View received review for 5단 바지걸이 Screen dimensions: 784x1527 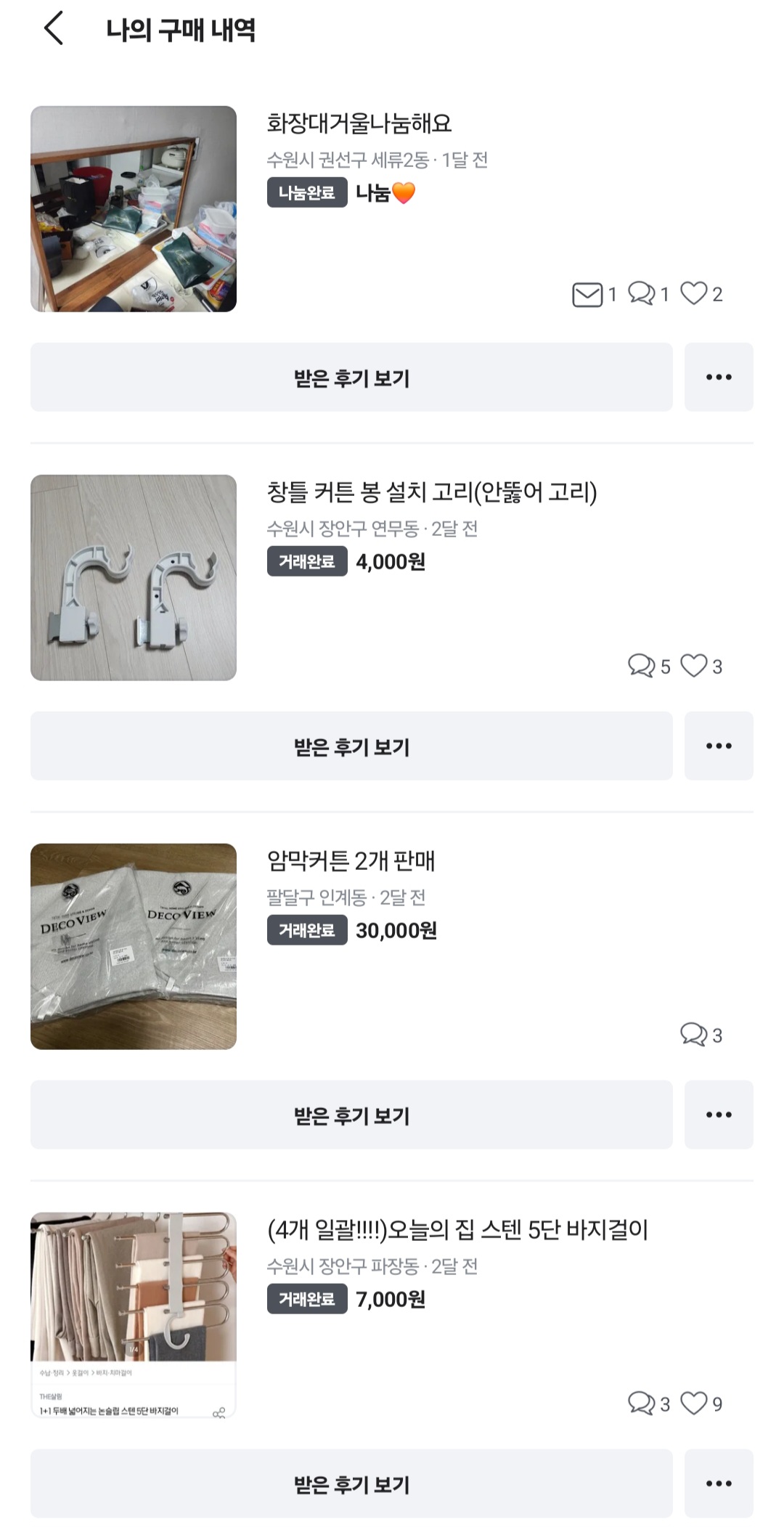(x=351, y=1484)
